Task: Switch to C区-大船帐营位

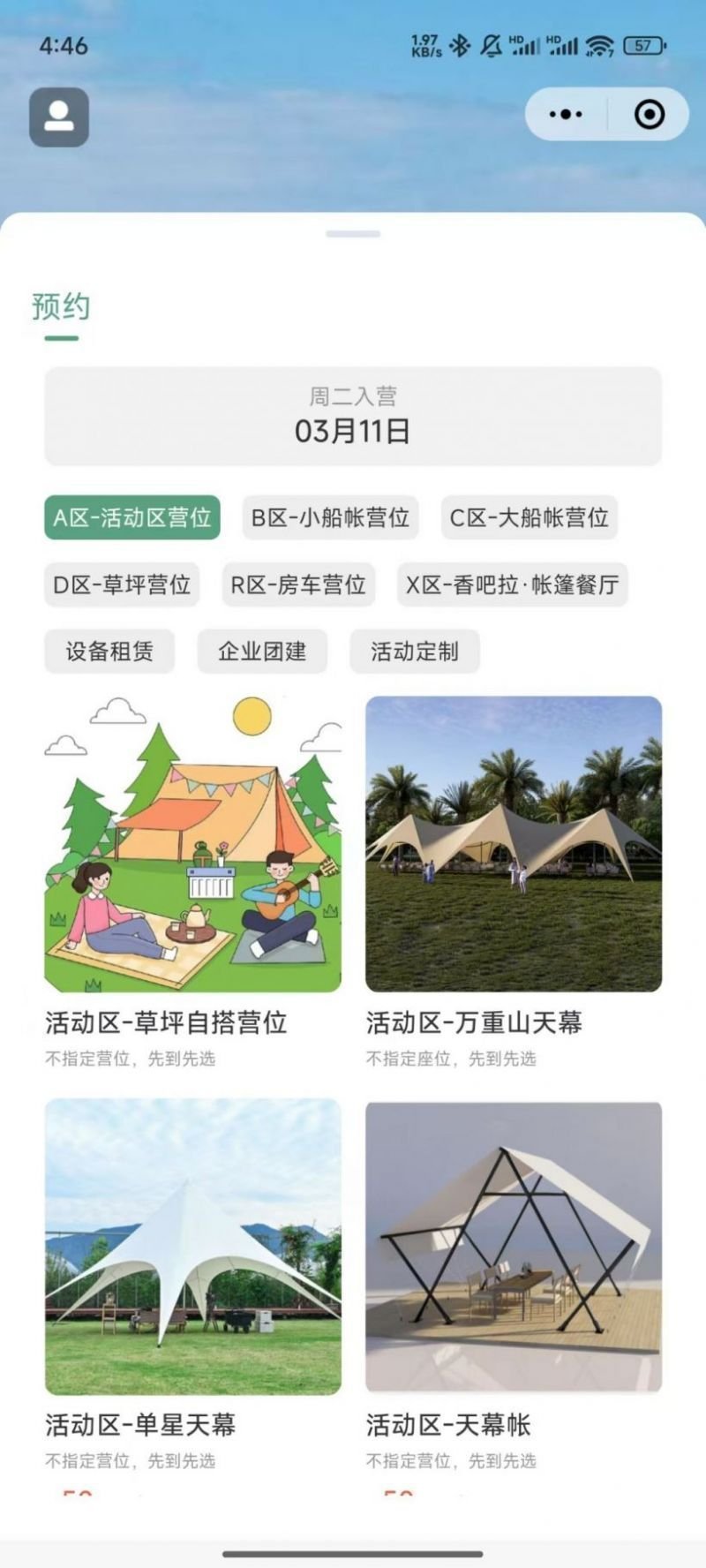Action: pos(529,517)
